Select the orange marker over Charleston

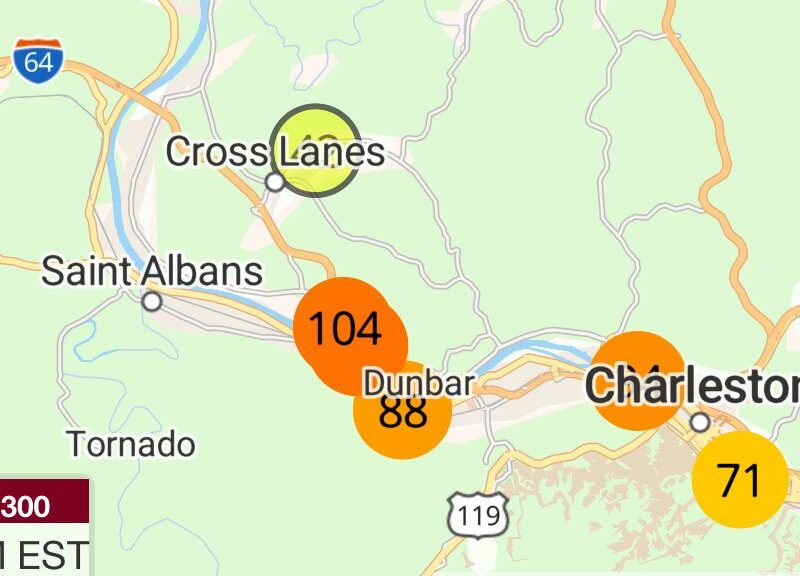[x=637, y=381]
